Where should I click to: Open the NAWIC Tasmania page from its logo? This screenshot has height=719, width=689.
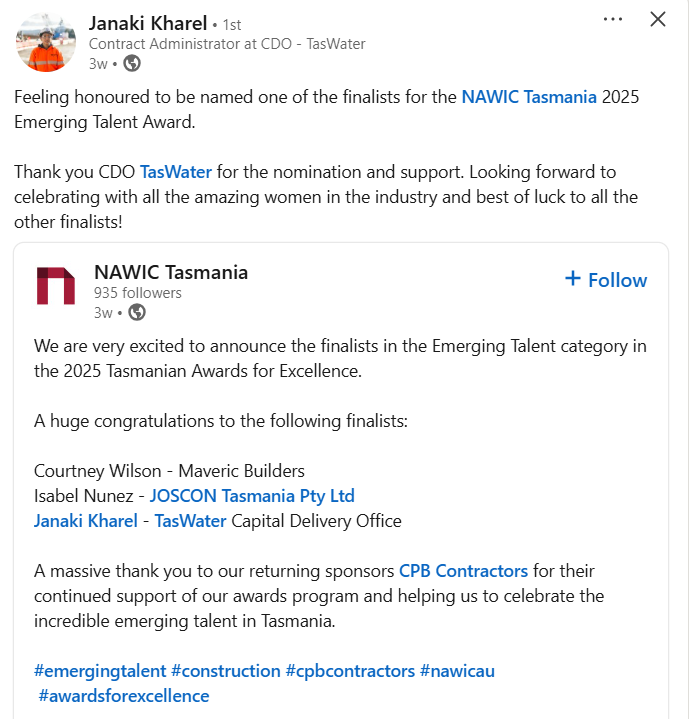(x=56, y=287)
